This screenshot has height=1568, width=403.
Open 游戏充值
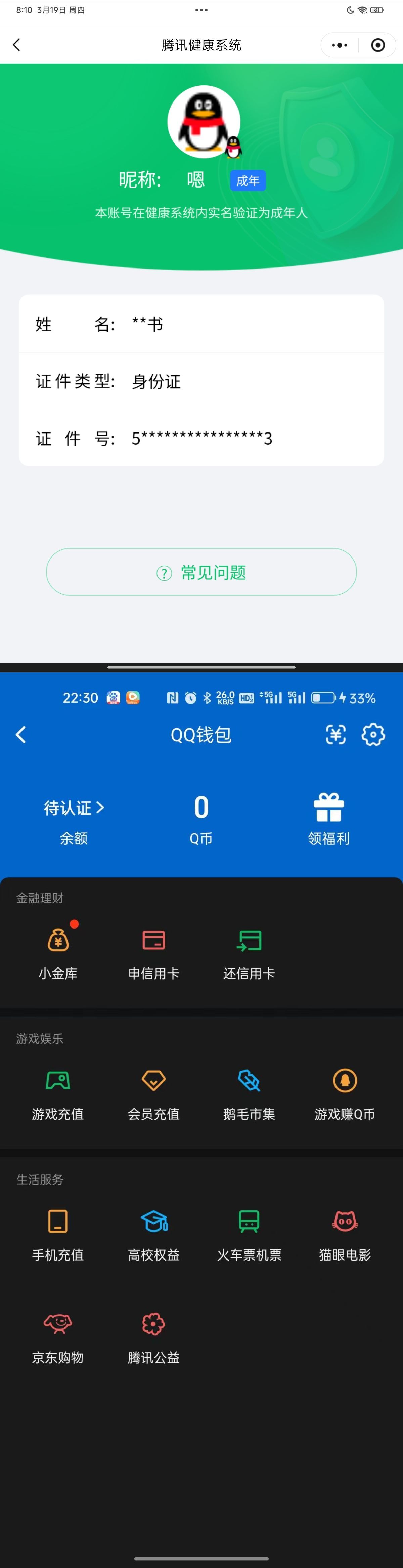click(x=58, y=1093)
